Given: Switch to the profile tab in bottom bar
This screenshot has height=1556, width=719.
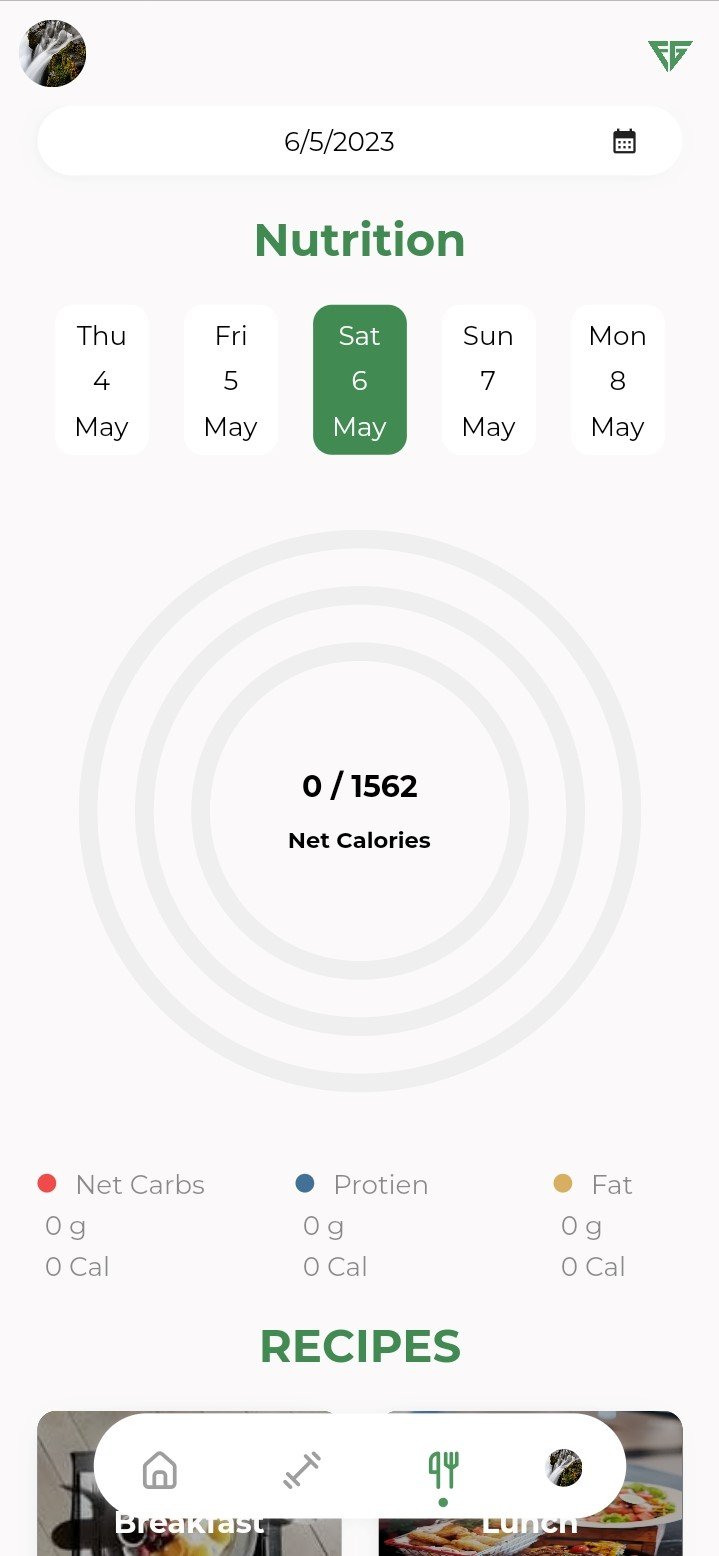Looking at the screenshot, I should pos(564,1468).
